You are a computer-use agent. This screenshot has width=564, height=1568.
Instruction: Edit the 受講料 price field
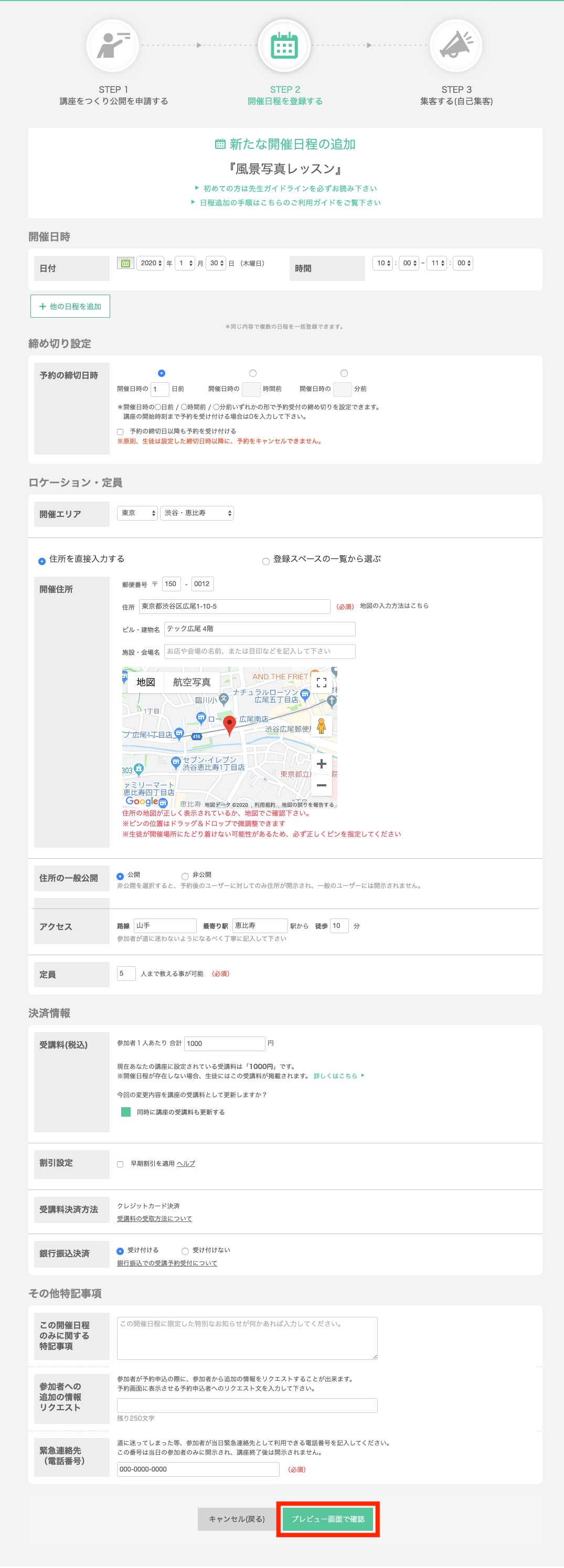[224, 1043]
